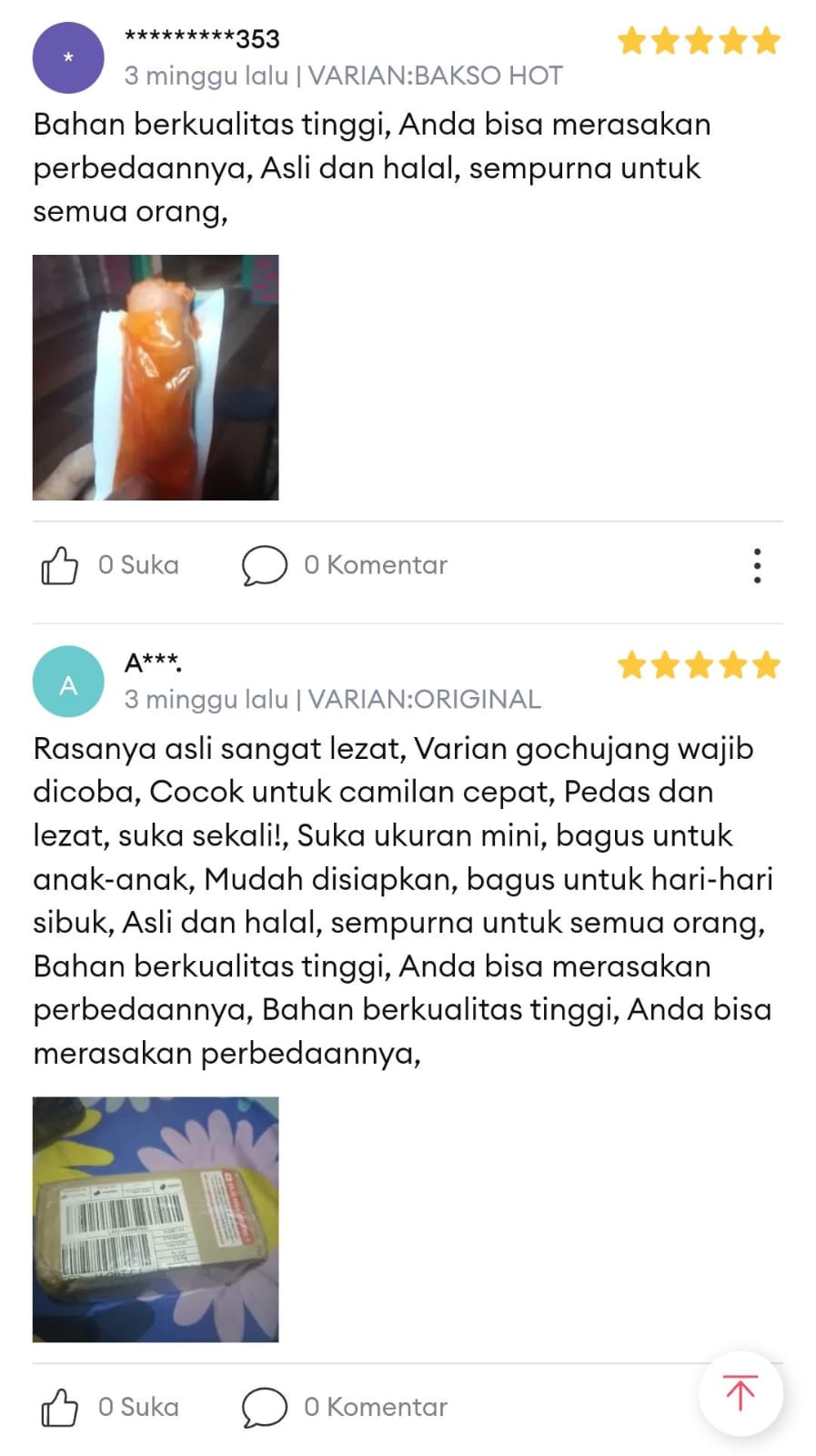
Task: View the photo in the BAKSO HOT review
Action: click(156, 378)
